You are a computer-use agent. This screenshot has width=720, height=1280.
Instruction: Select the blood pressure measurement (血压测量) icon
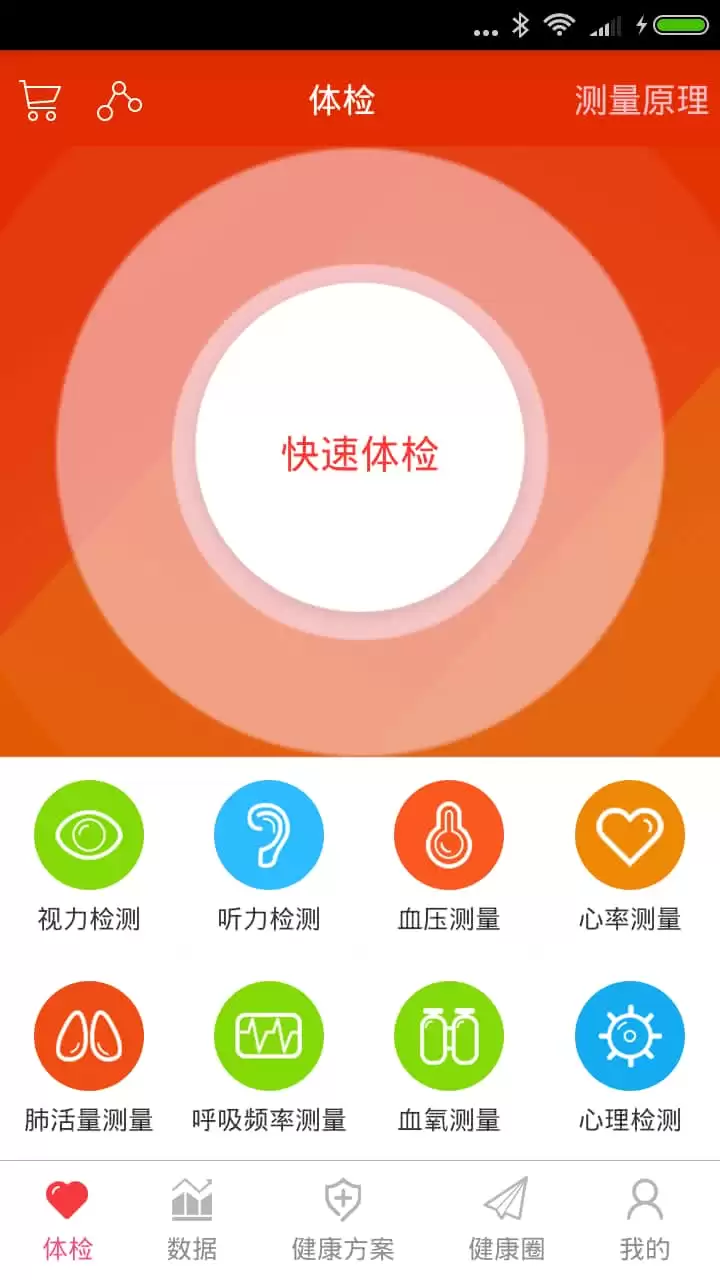tap(449, 834)
